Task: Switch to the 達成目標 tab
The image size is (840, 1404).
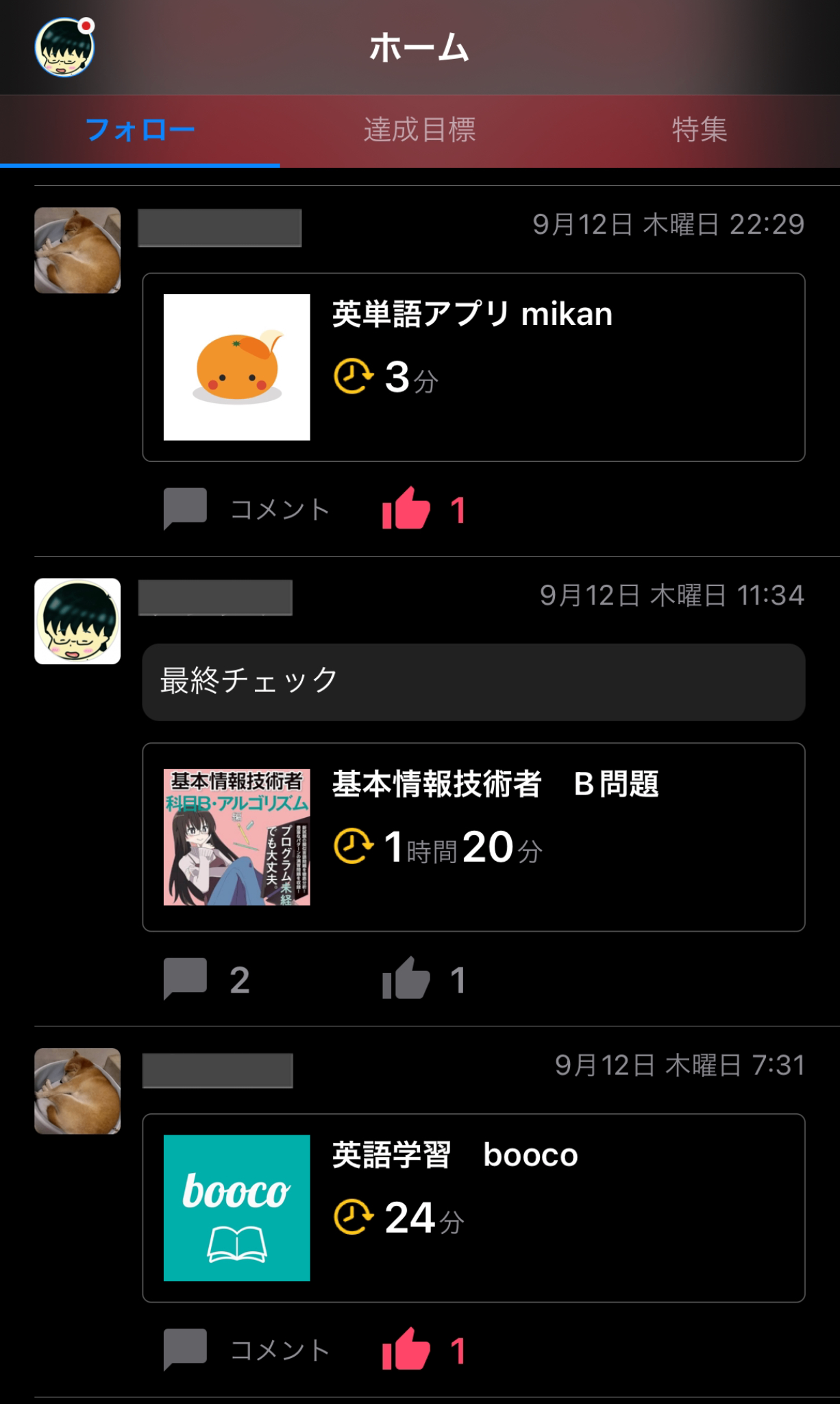Action: point(420,130)
